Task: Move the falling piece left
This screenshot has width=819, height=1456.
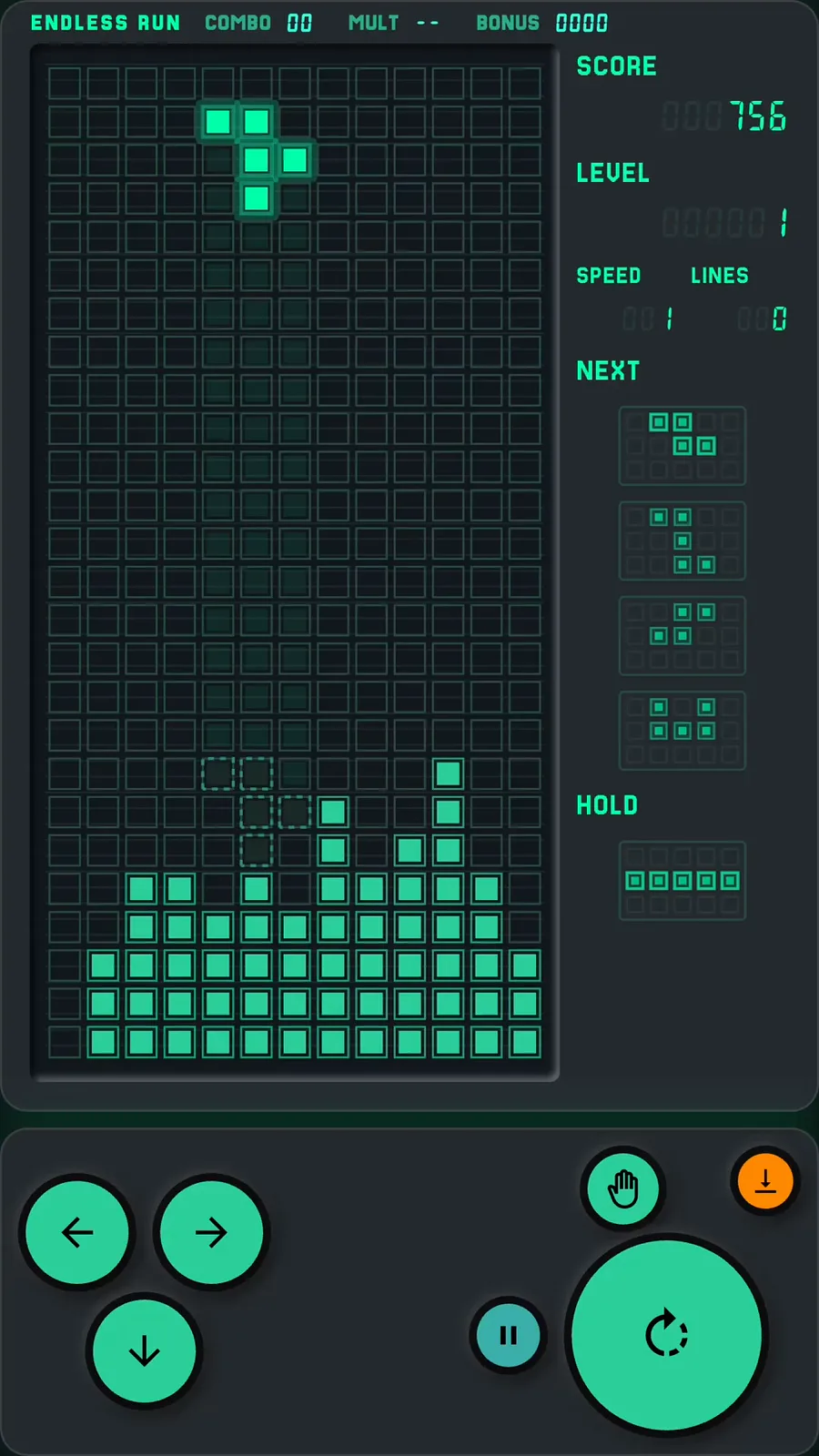Action: 77,1232
